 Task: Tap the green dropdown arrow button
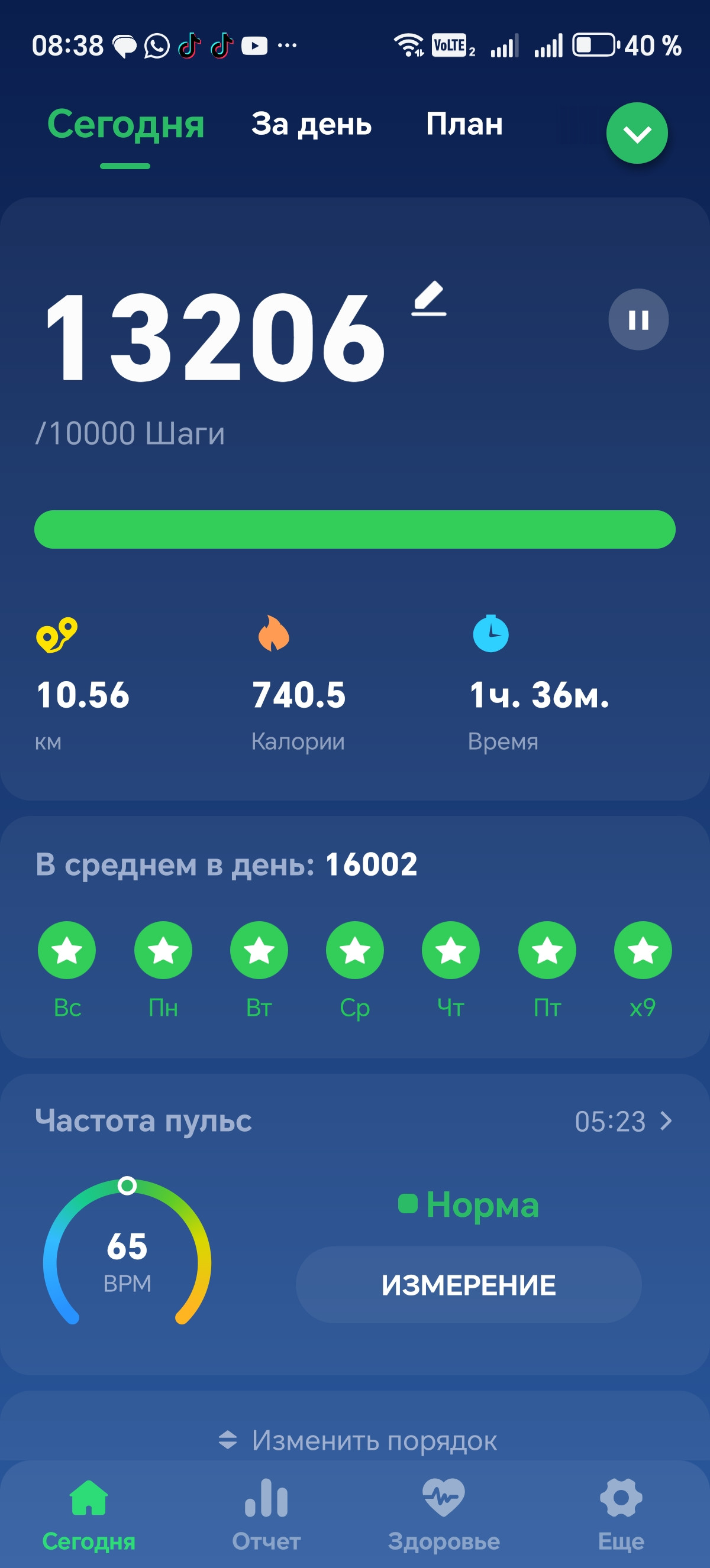[x=637, y=133]
